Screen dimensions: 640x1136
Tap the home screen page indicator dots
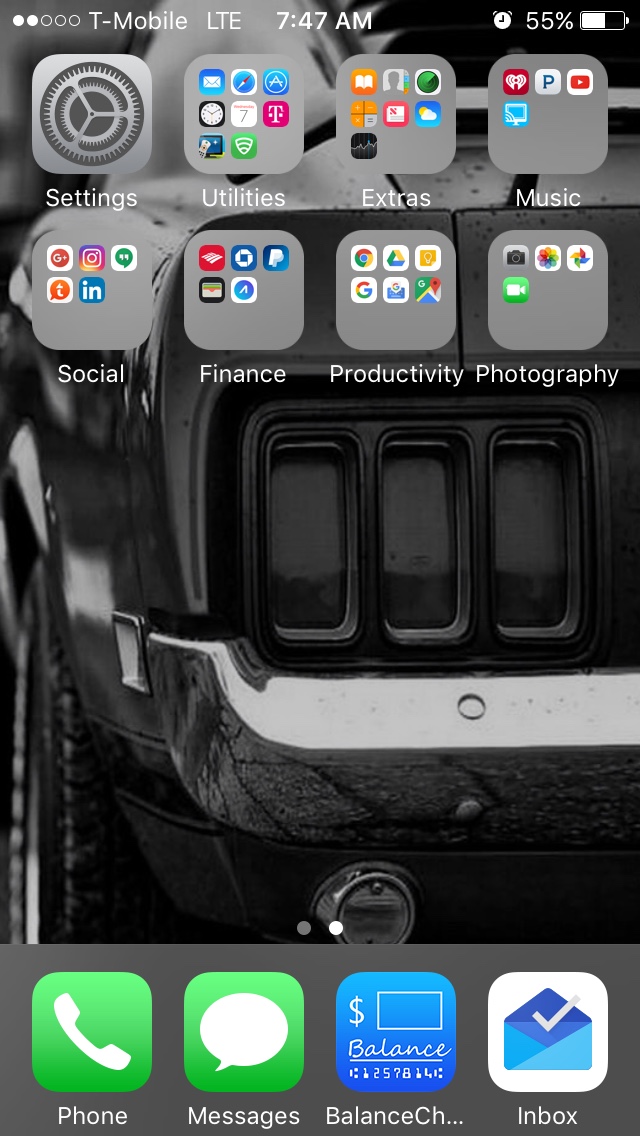click(x=320, y=928)
